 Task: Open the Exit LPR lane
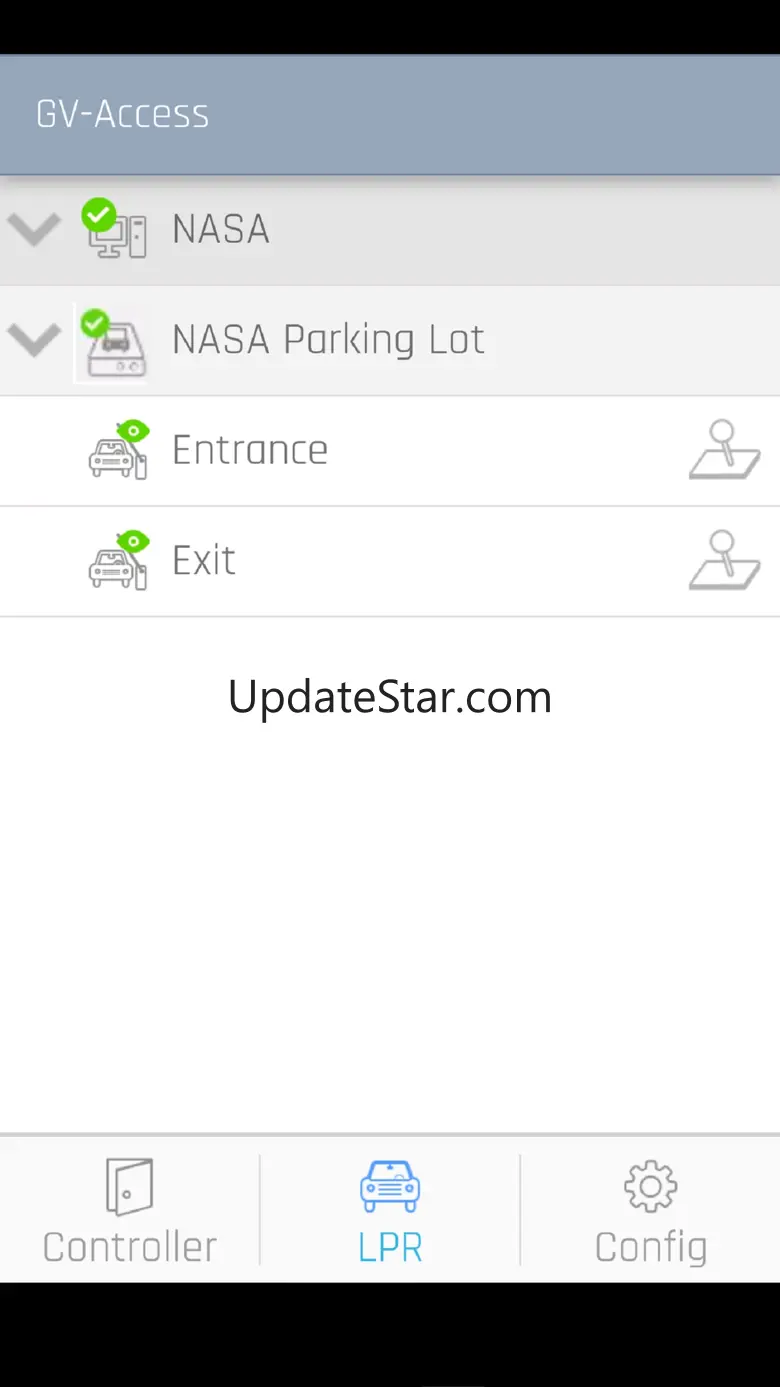(204, 561)
